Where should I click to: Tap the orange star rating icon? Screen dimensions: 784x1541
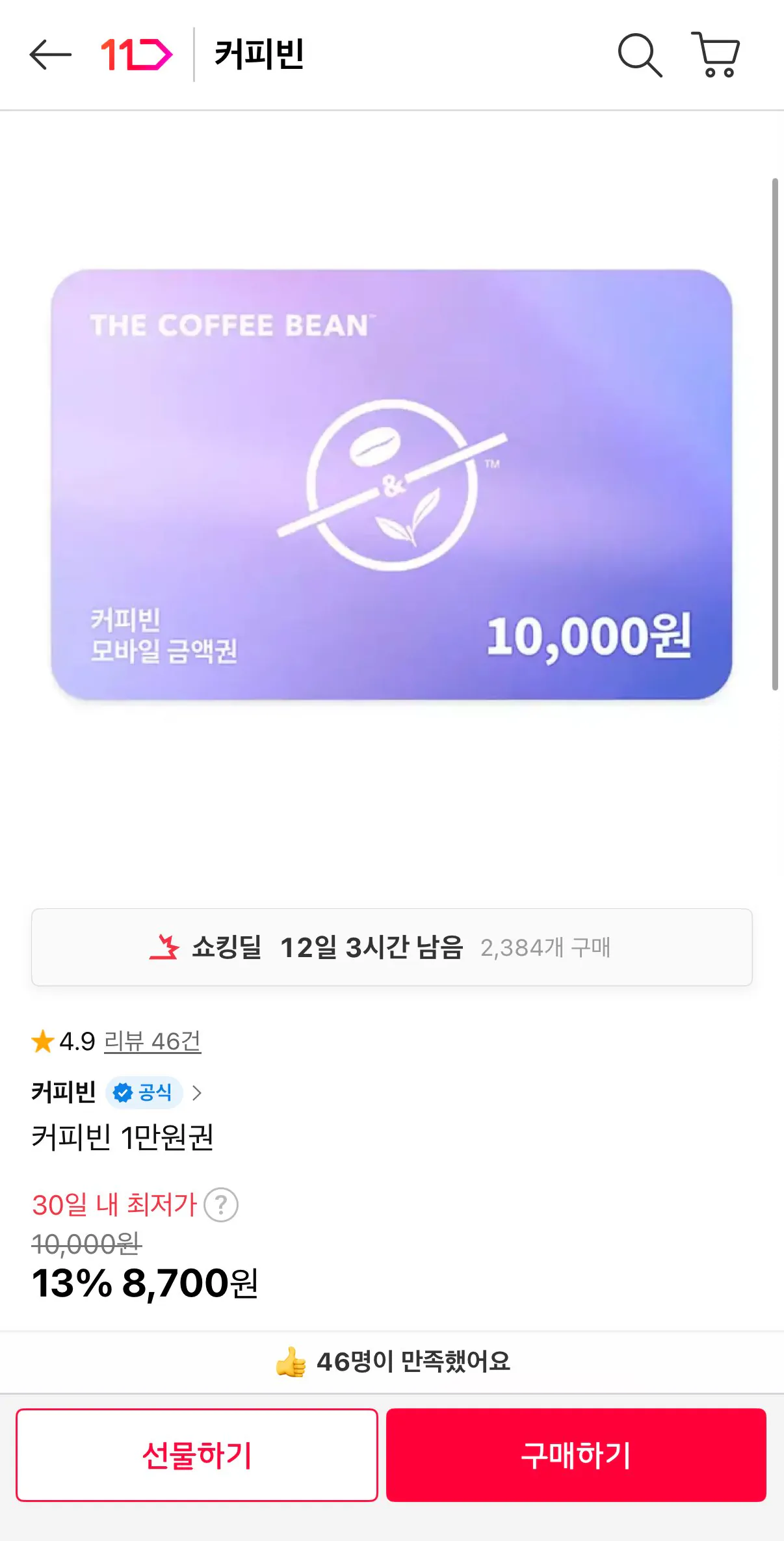[43, 1041]
